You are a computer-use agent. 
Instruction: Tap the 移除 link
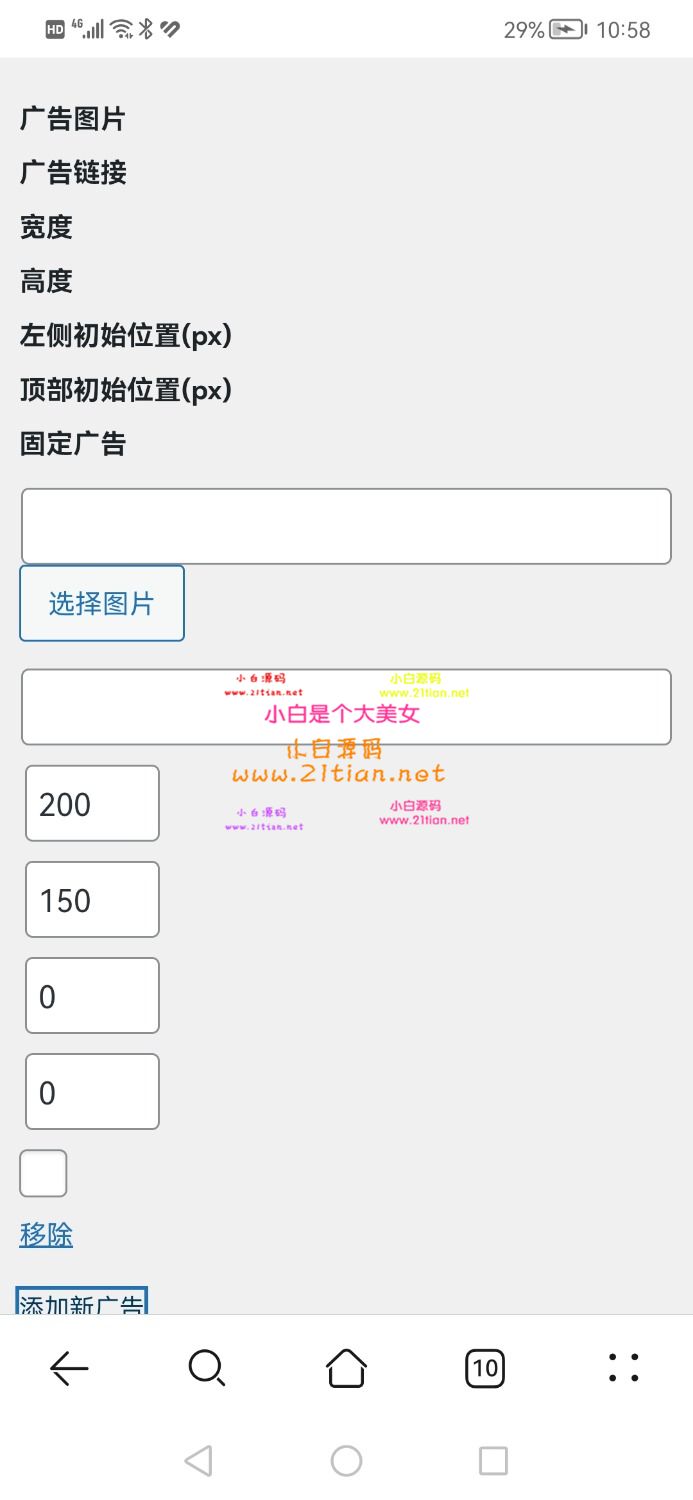[x=46, y=1234]
